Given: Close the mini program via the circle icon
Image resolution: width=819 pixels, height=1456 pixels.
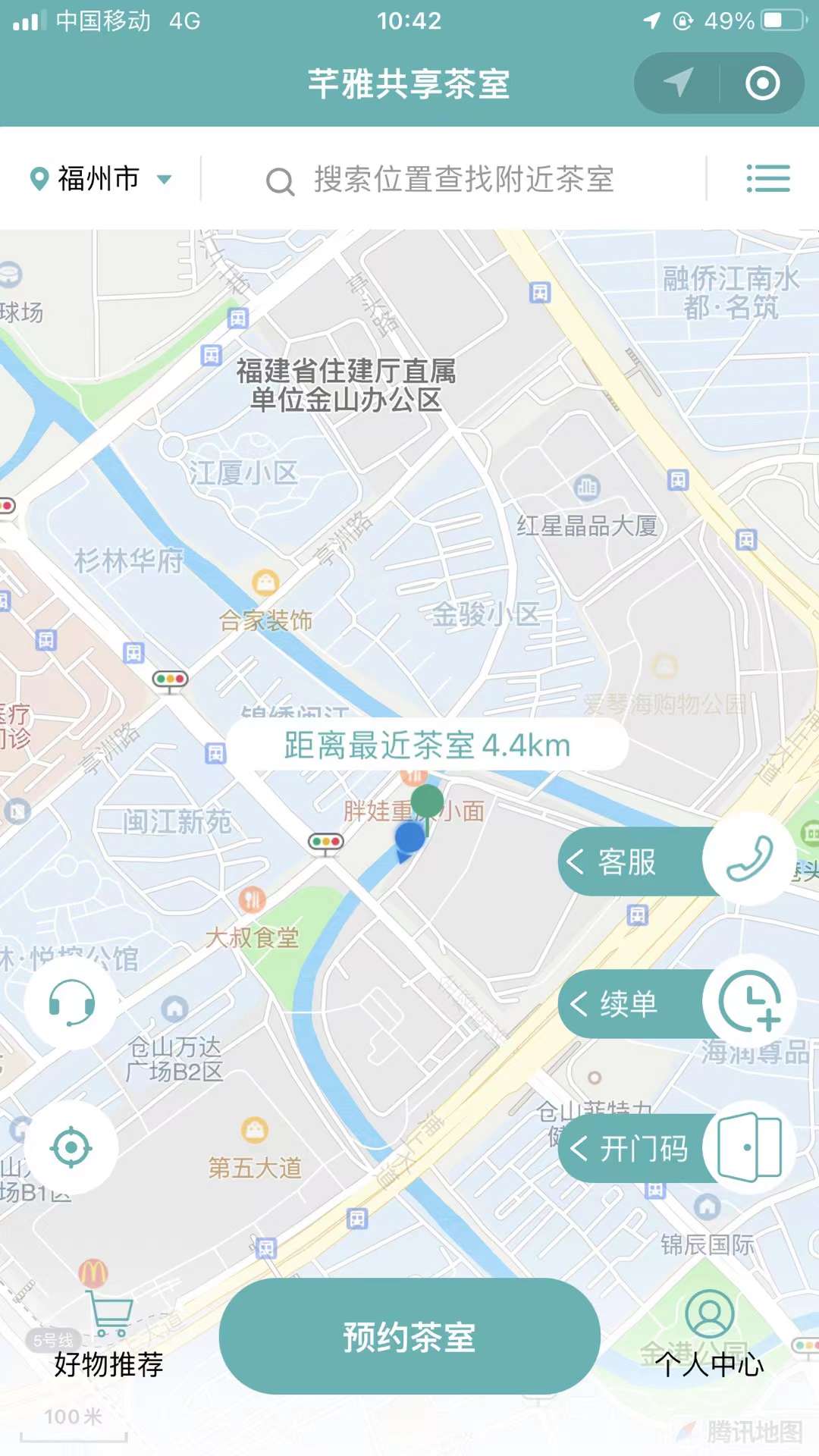Looking at the screenshot, I should coord(762,83).
